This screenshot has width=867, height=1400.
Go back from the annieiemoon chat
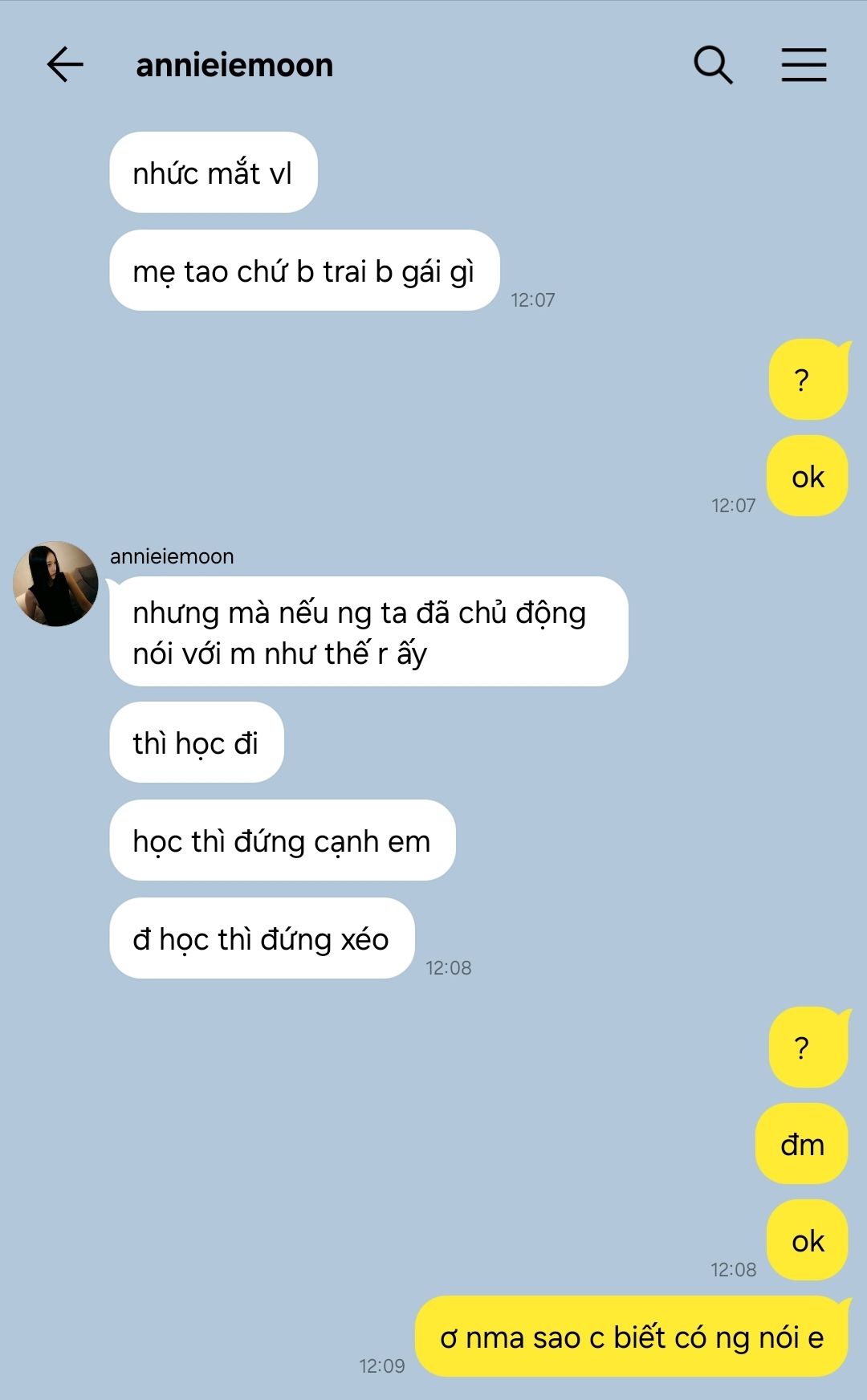pos(65,64)
